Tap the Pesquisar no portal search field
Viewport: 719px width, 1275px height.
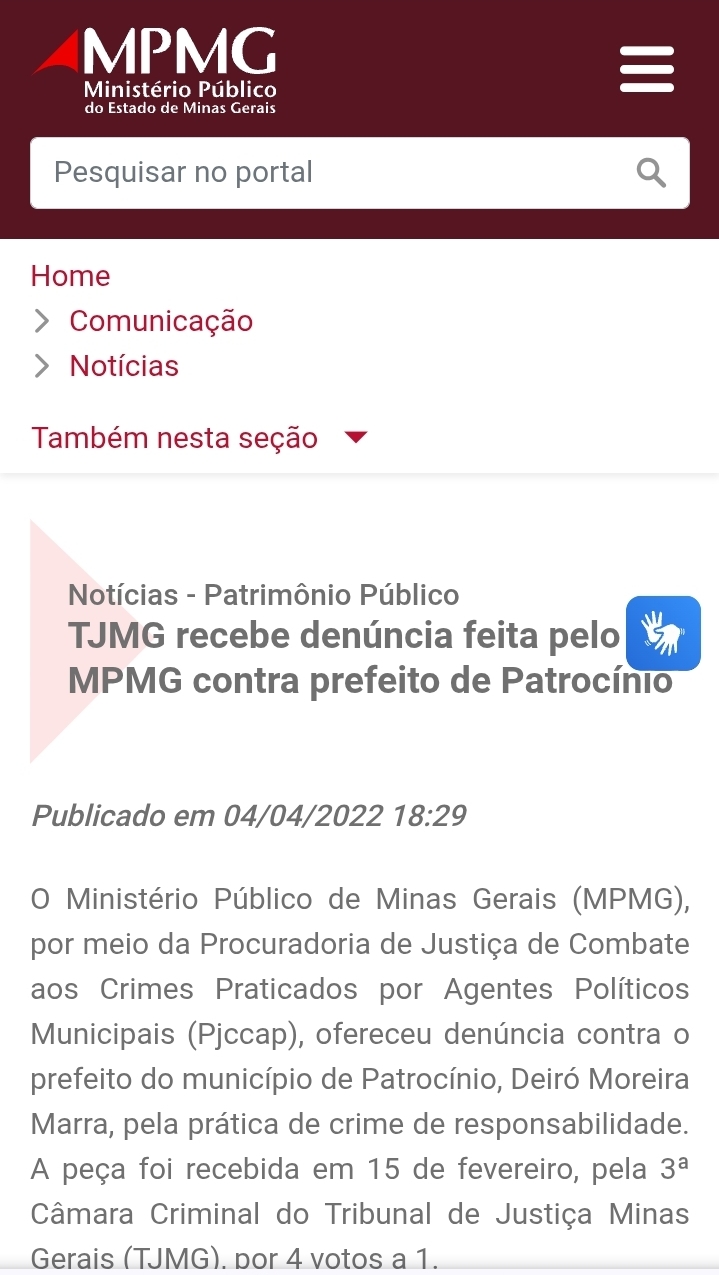point(330,173)
